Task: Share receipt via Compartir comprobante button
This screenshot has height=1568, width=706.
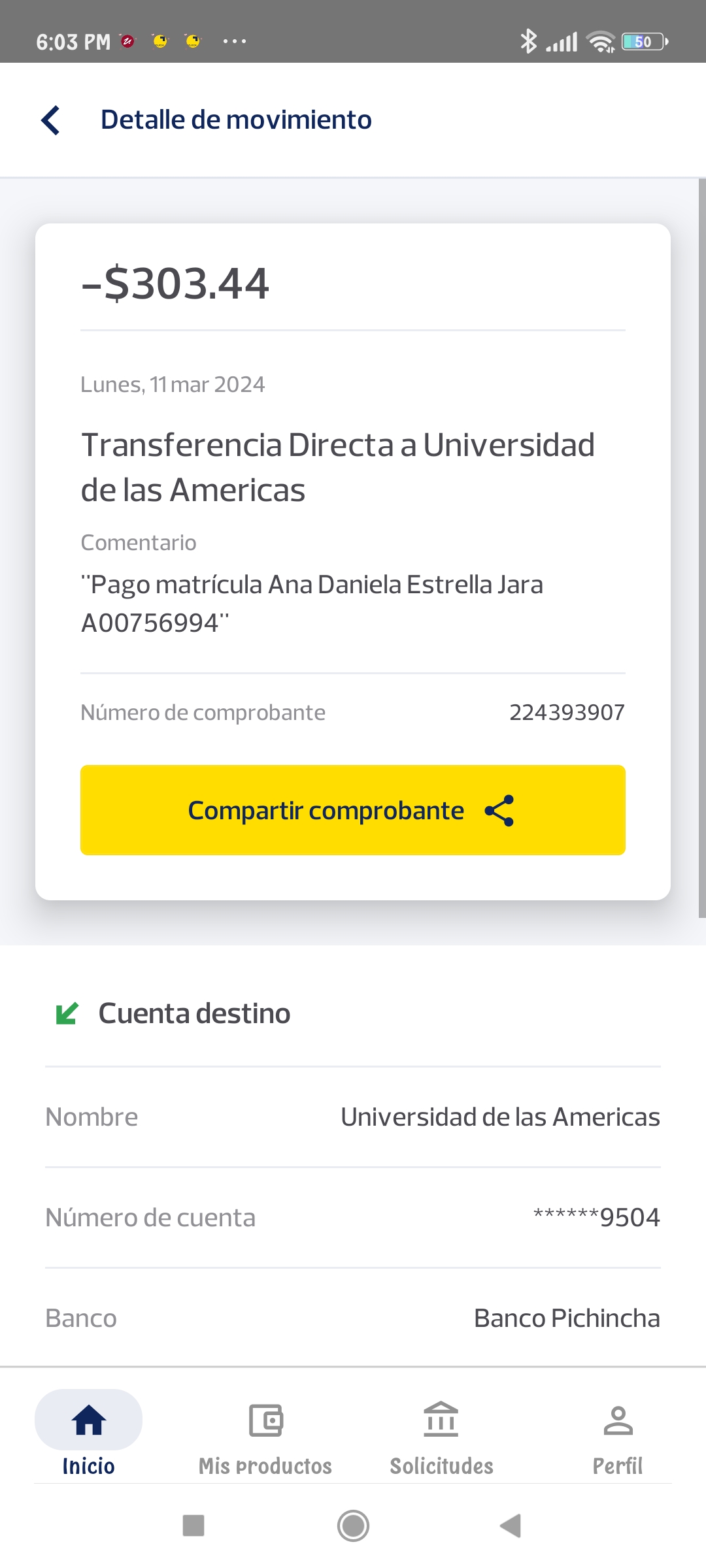Action: 352,810
